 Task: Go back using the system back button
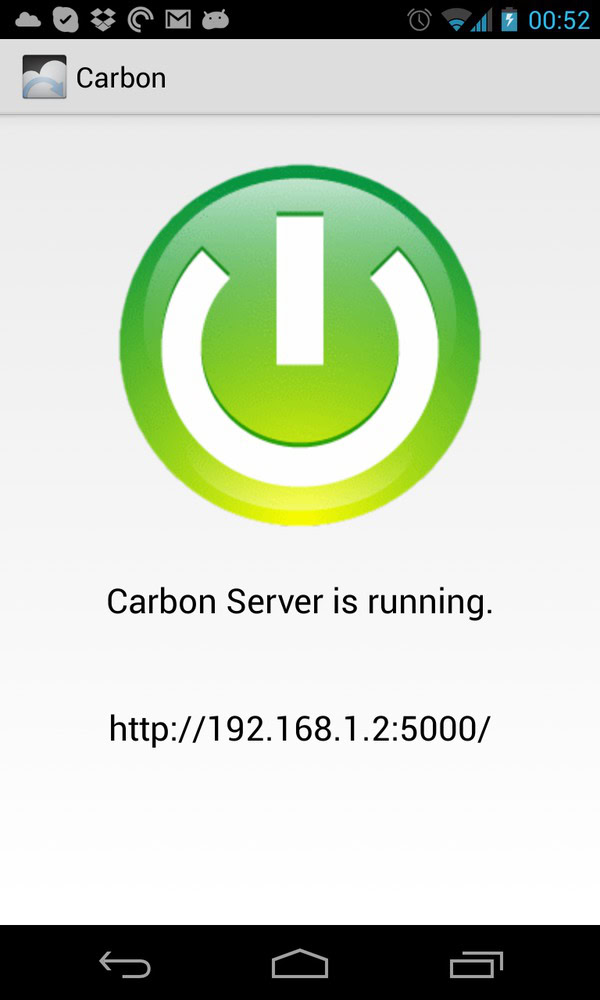pyautogui.click(x=125, y=964)
